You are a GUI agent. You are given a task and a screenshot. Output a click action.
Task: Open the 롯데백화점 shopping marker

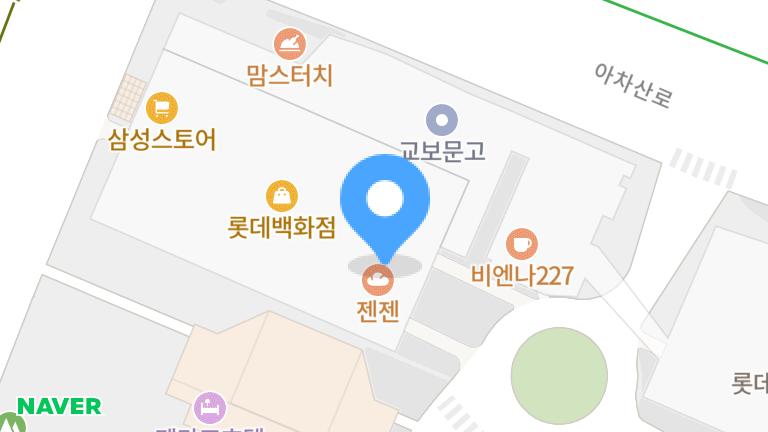(282, 195)
